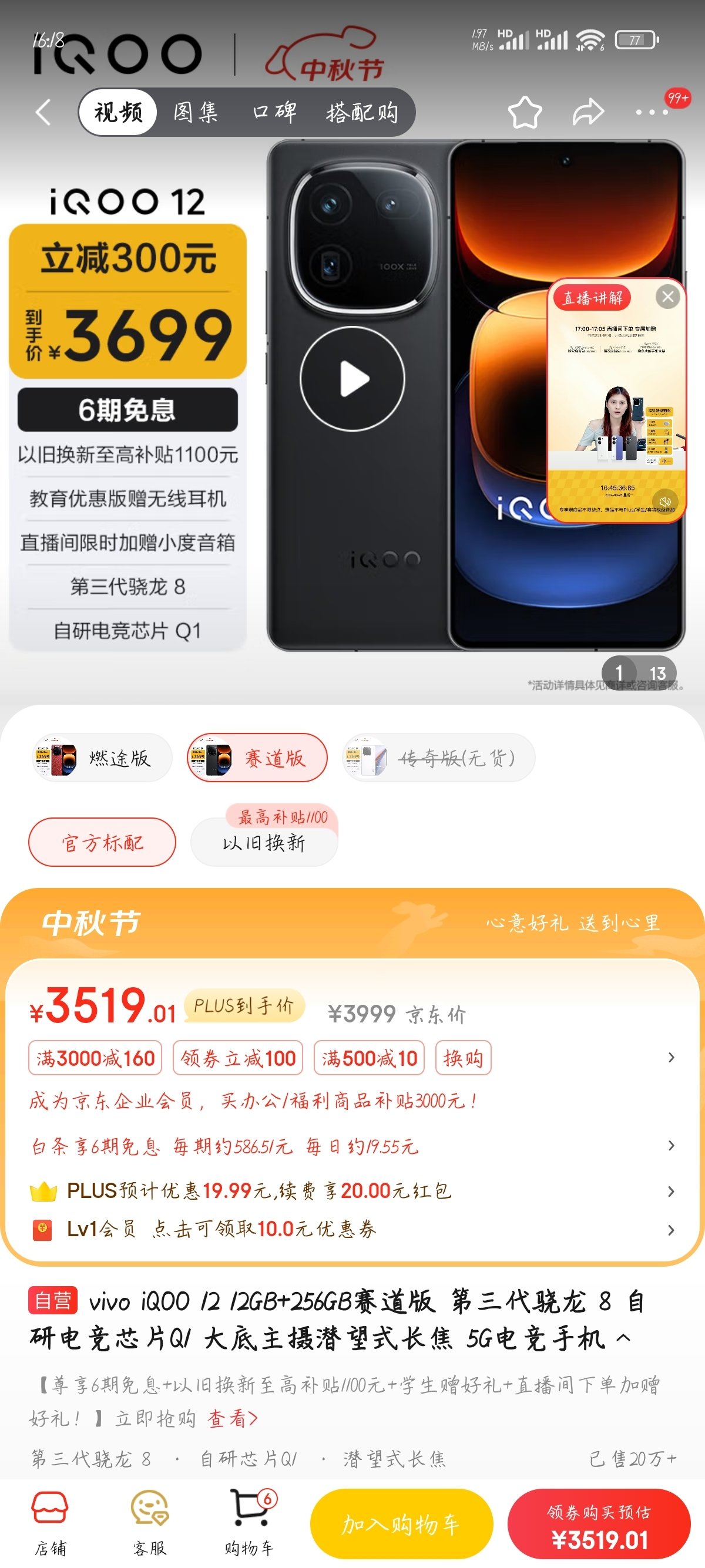Viewport: 705px width, 1568px height.
Task: Favorite this product with the star icon
Action: [x=525, y=112]
